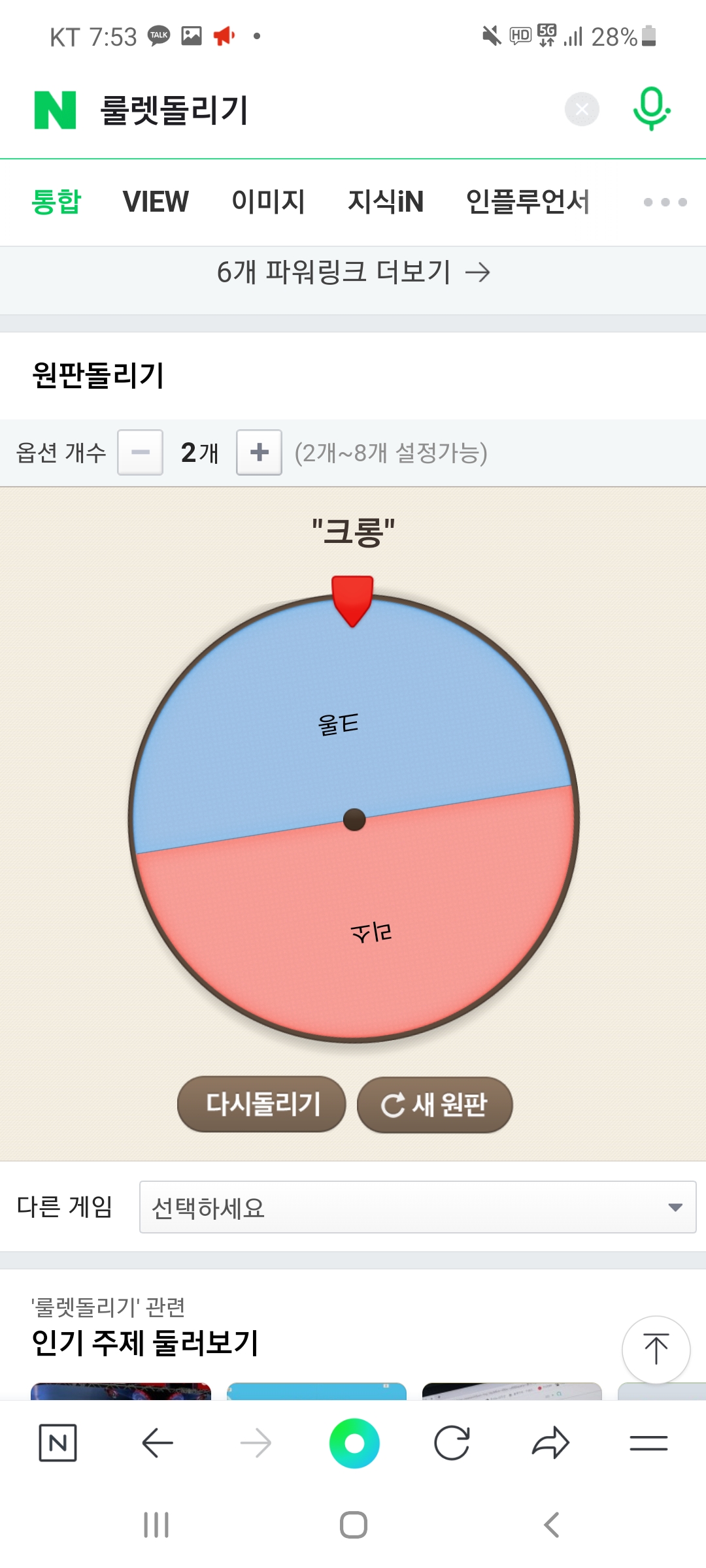
Task: Tap the green circle button in toolbar
Action: coord(354,1443)
